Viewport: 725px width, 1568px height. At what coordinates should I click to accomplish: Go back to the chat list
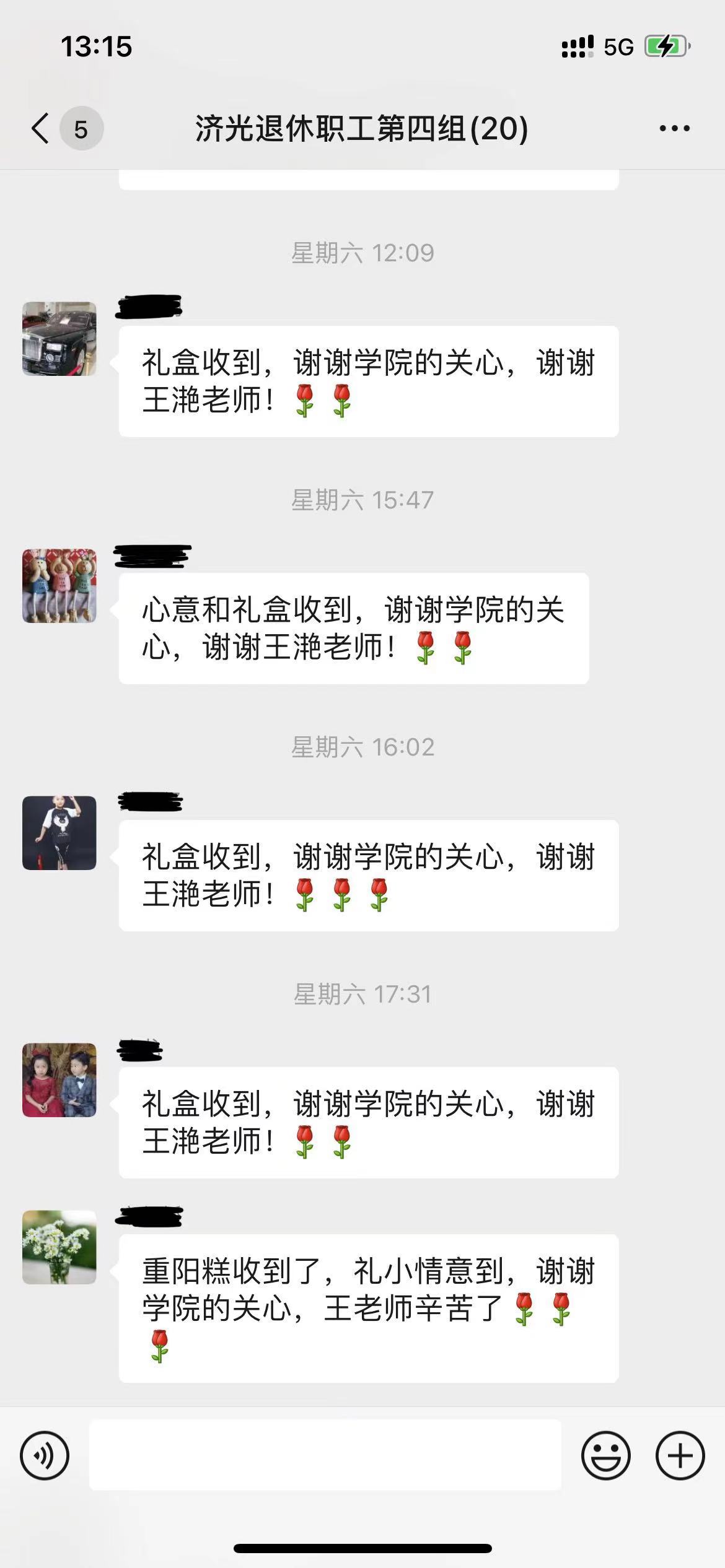41,129
